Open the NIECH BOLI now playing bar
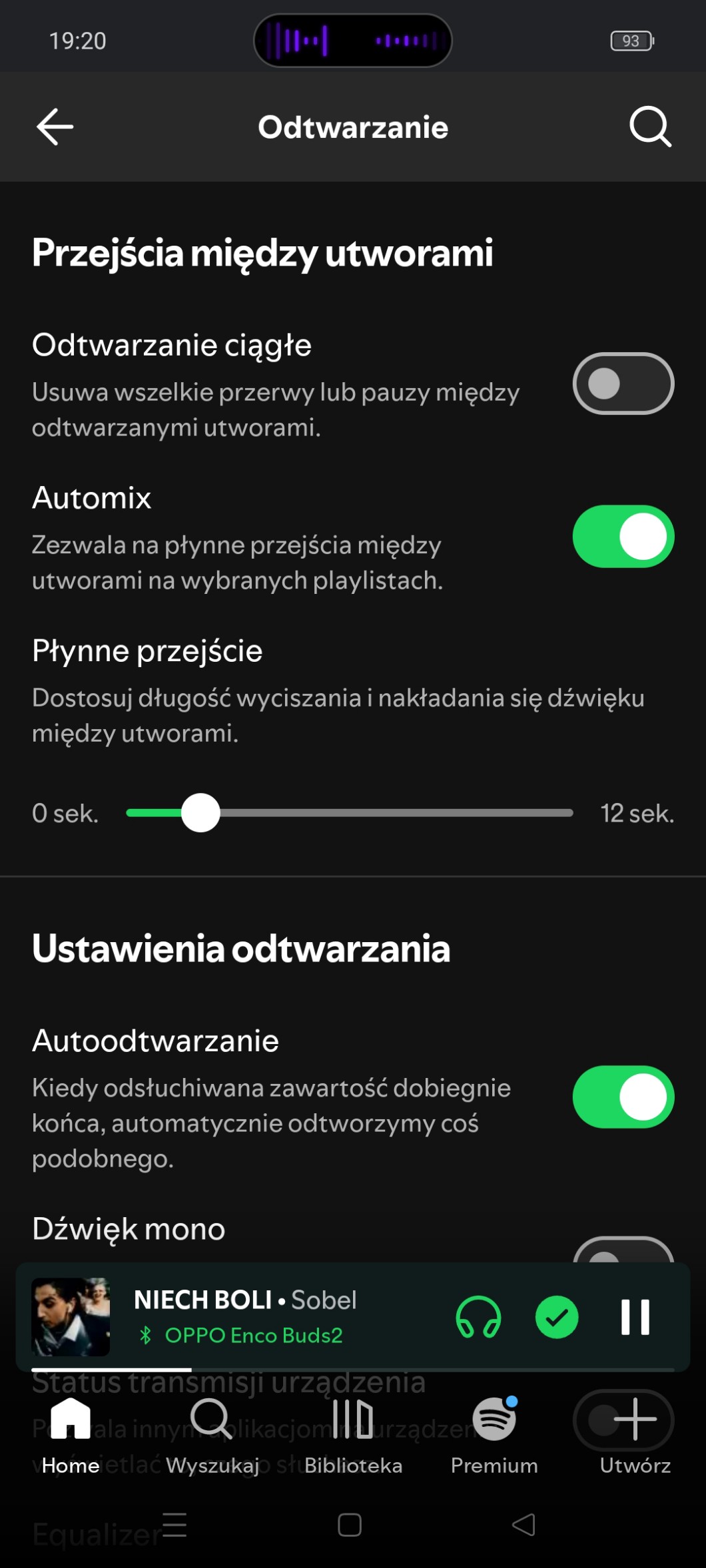 pyautogui.click(x=266, y=1316)
